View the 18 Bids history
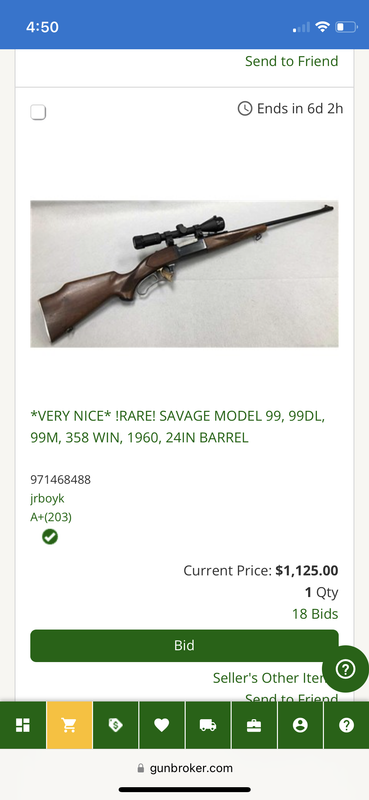This screenshot has width=369, height=800. [x=315, y=614]
